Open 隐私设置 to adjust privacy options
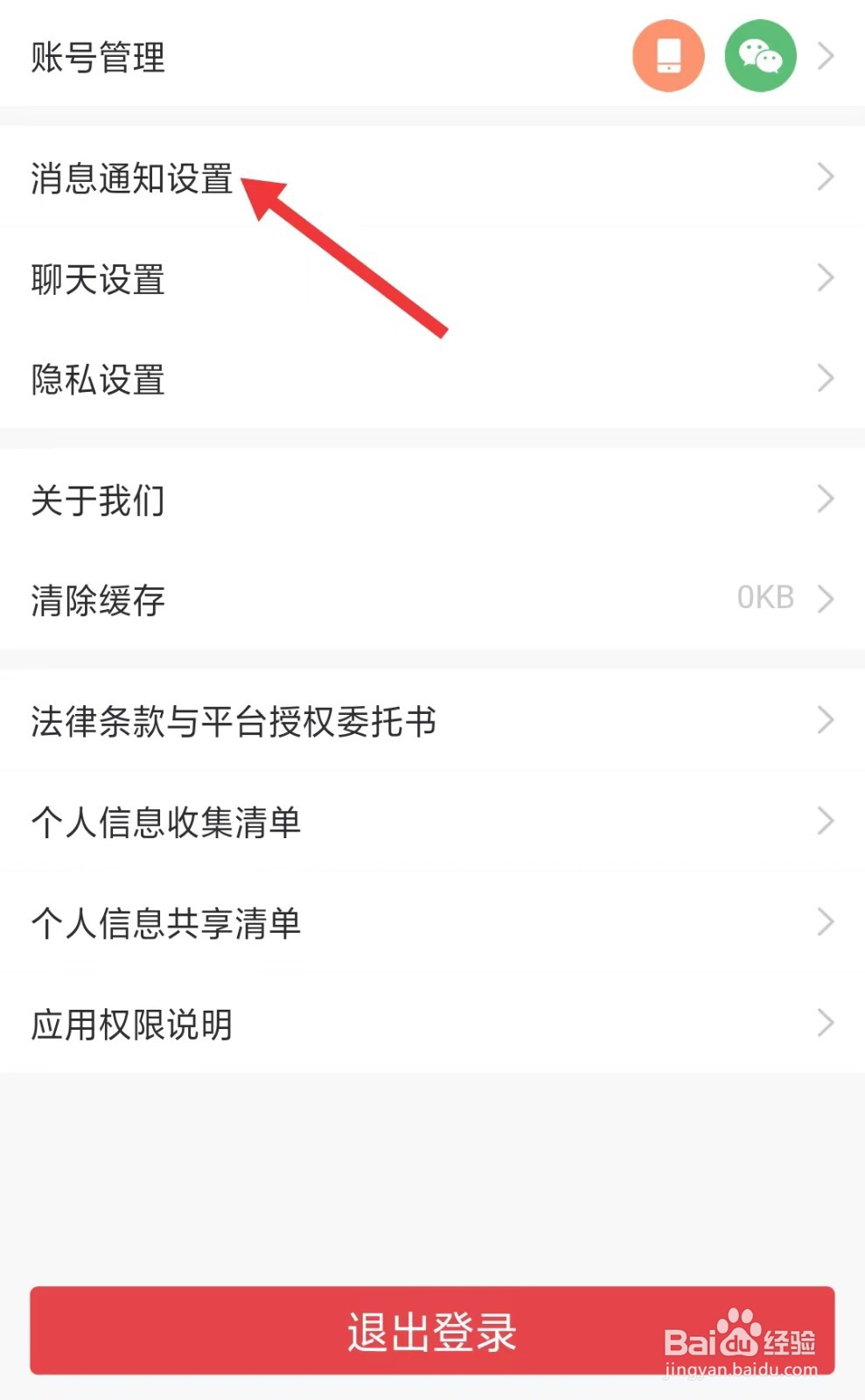 [96, 380]
